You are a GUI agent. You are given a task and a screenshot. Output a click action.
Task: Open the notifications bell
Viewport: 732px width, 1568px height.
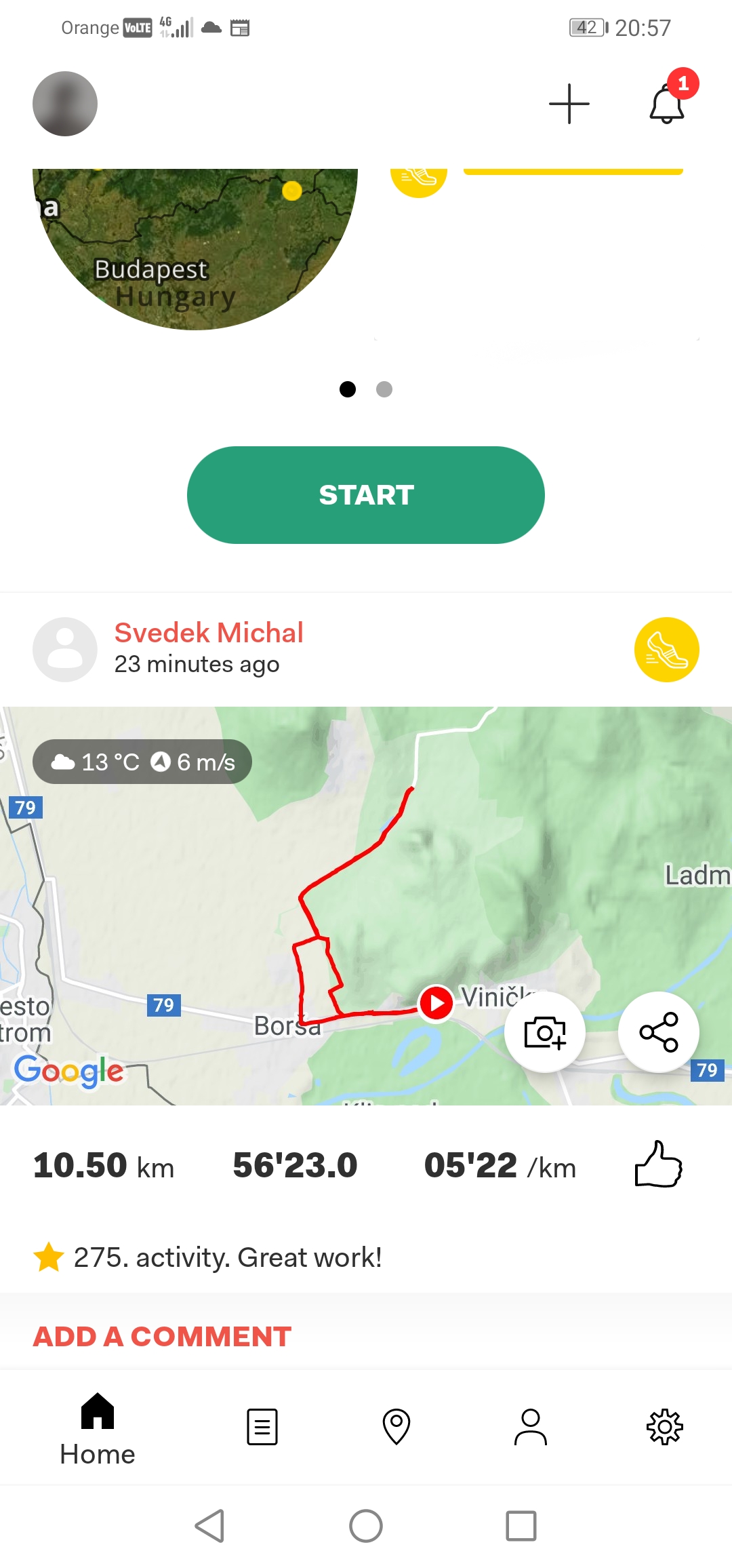(x=668, y=104)
